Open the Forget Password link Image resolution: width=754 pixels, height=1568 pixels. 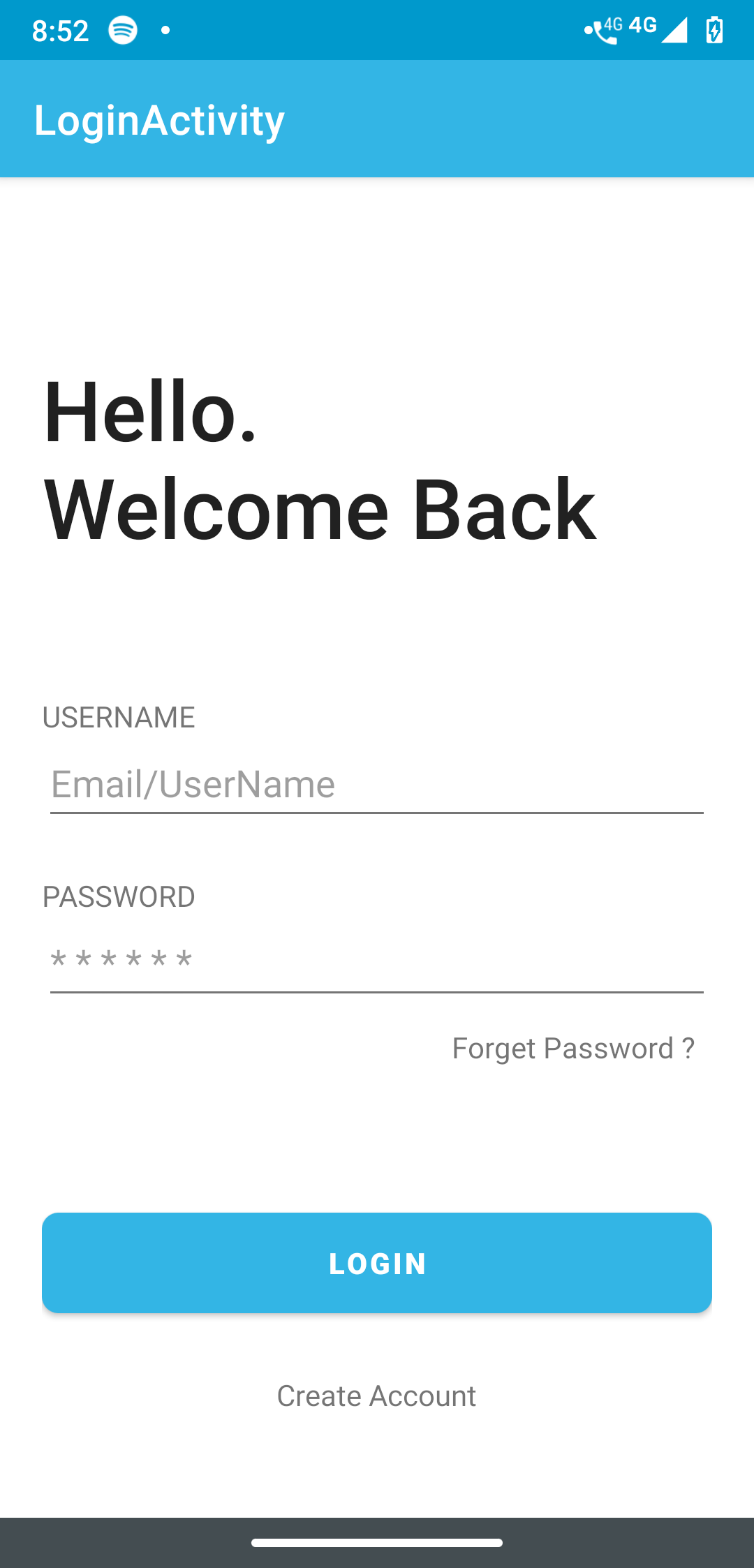[x=573, y=1048]
